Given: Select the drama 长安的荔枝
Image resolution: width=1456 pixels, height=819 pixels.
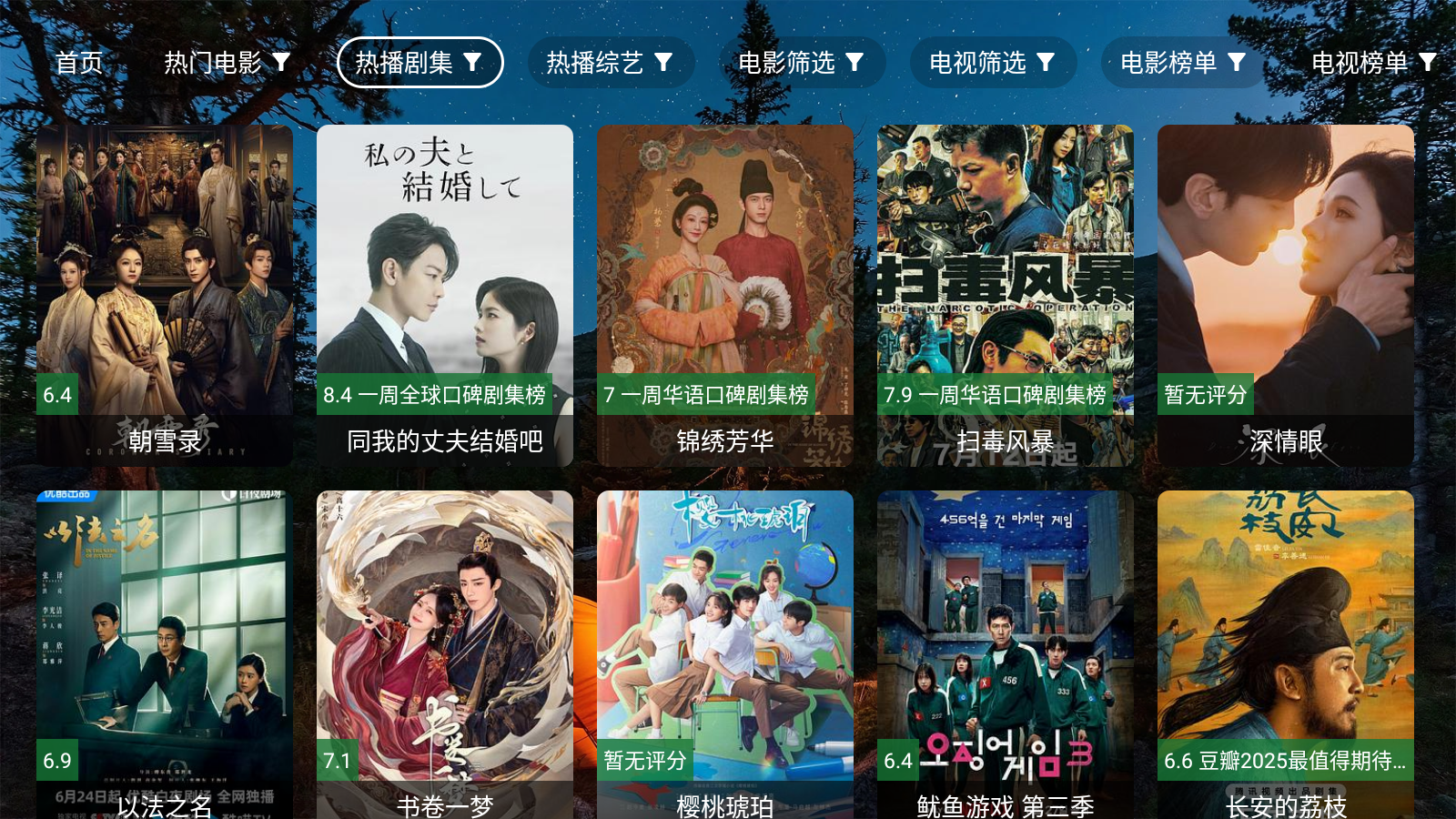Looking at the screenshot, I should pos(1286,655).
